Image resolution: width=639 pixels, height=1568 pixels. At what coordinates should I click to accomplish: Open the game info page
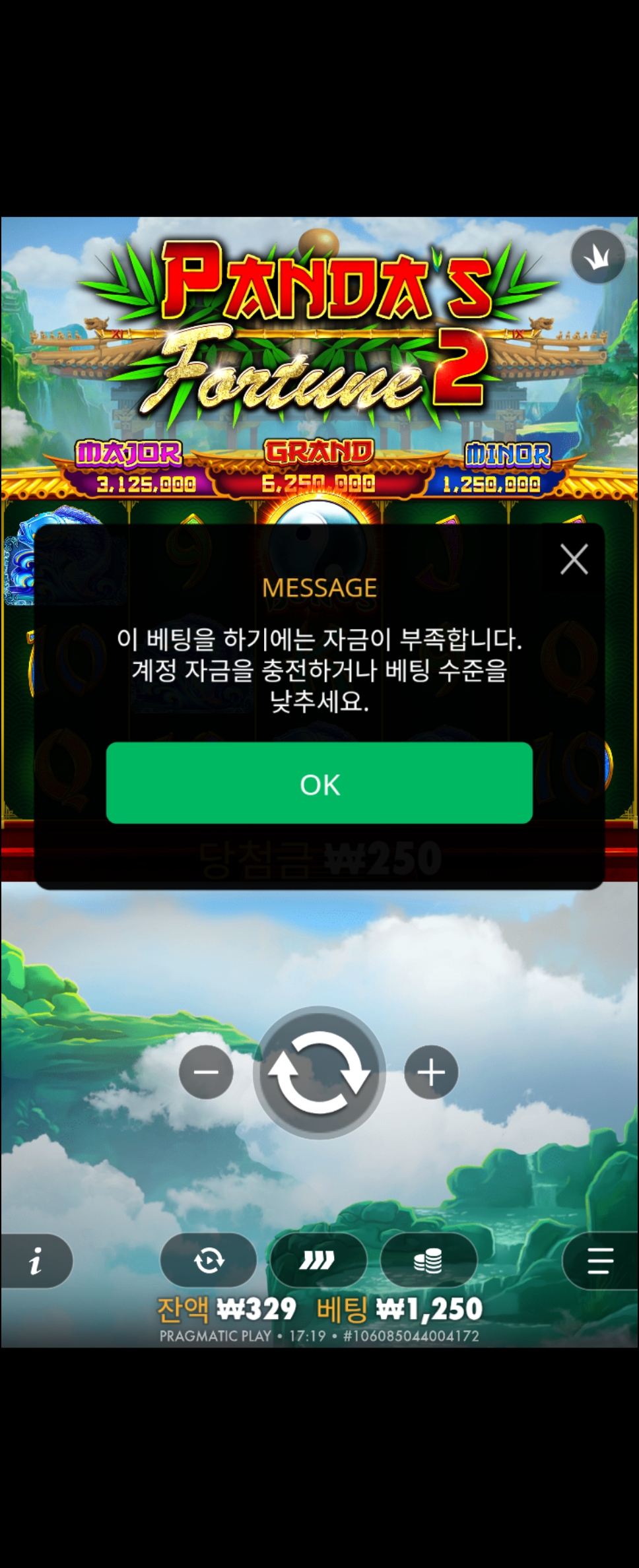(x=36, y=1261)
